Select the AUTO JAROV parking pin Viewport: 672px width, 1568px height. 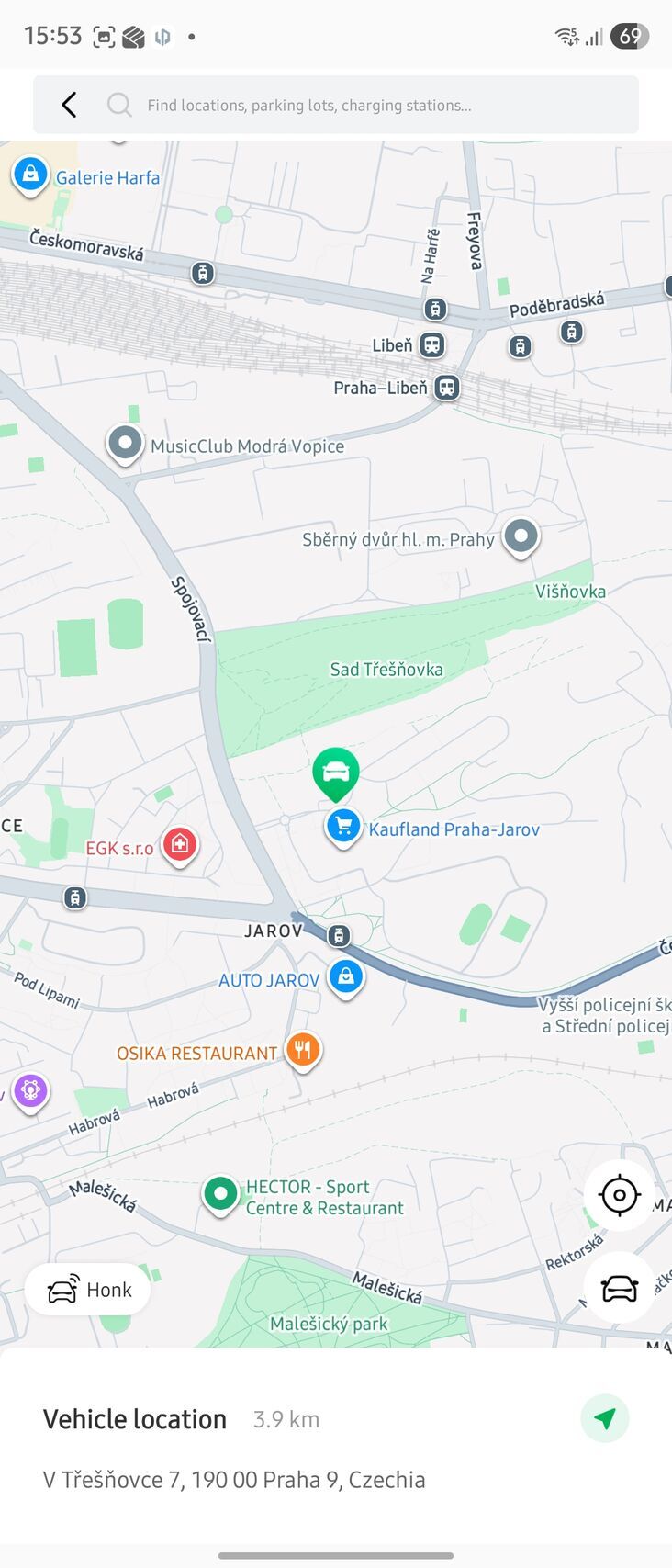pos(345,976)
